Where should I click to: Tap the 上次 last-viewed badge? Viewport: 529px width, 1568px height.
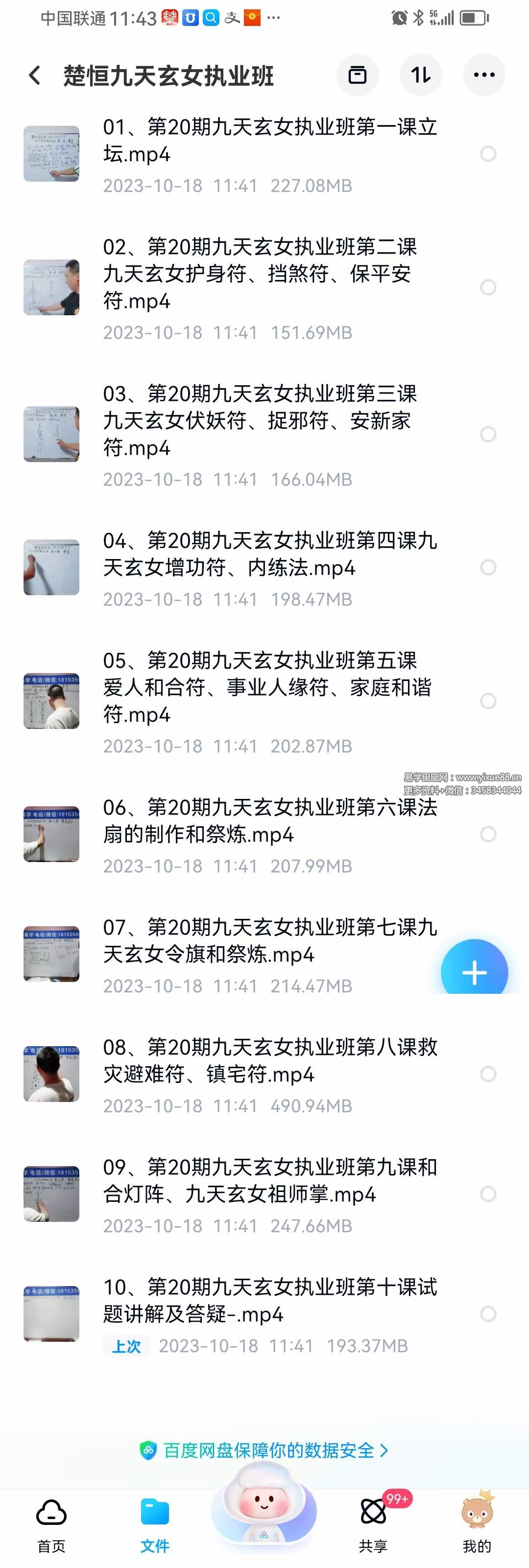tap(126, 1346)
